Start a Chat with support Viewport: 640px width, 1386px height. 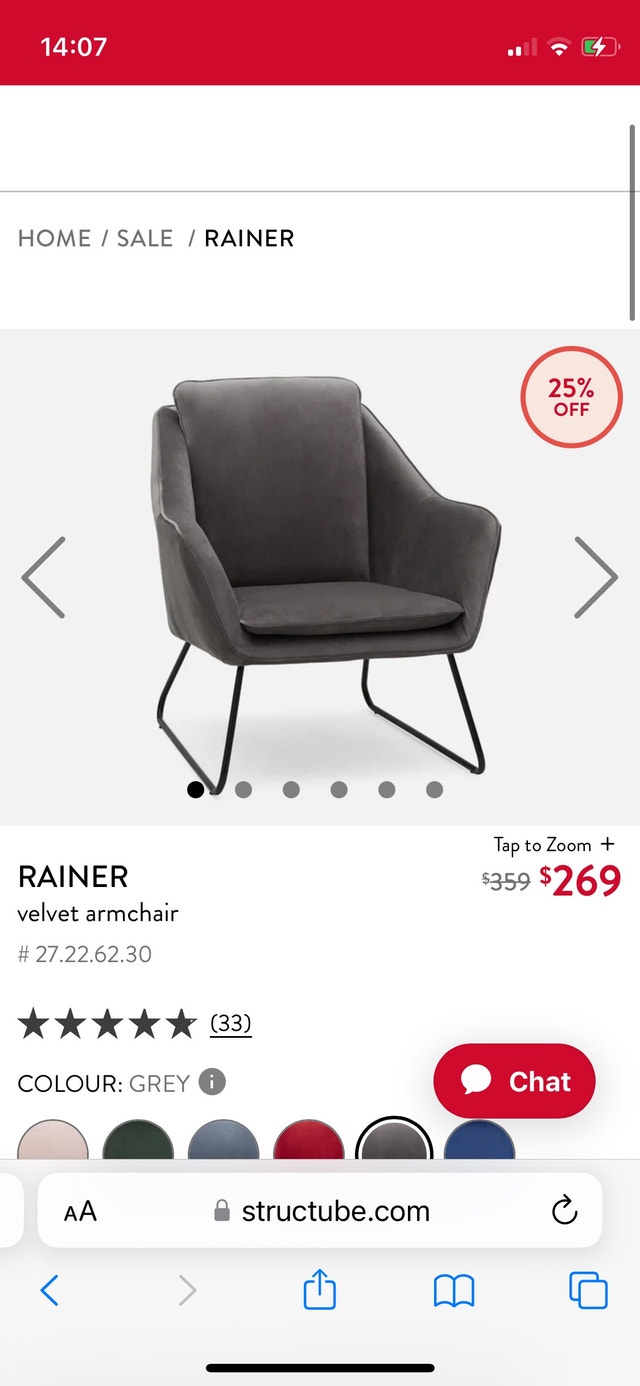point(514,1081)
